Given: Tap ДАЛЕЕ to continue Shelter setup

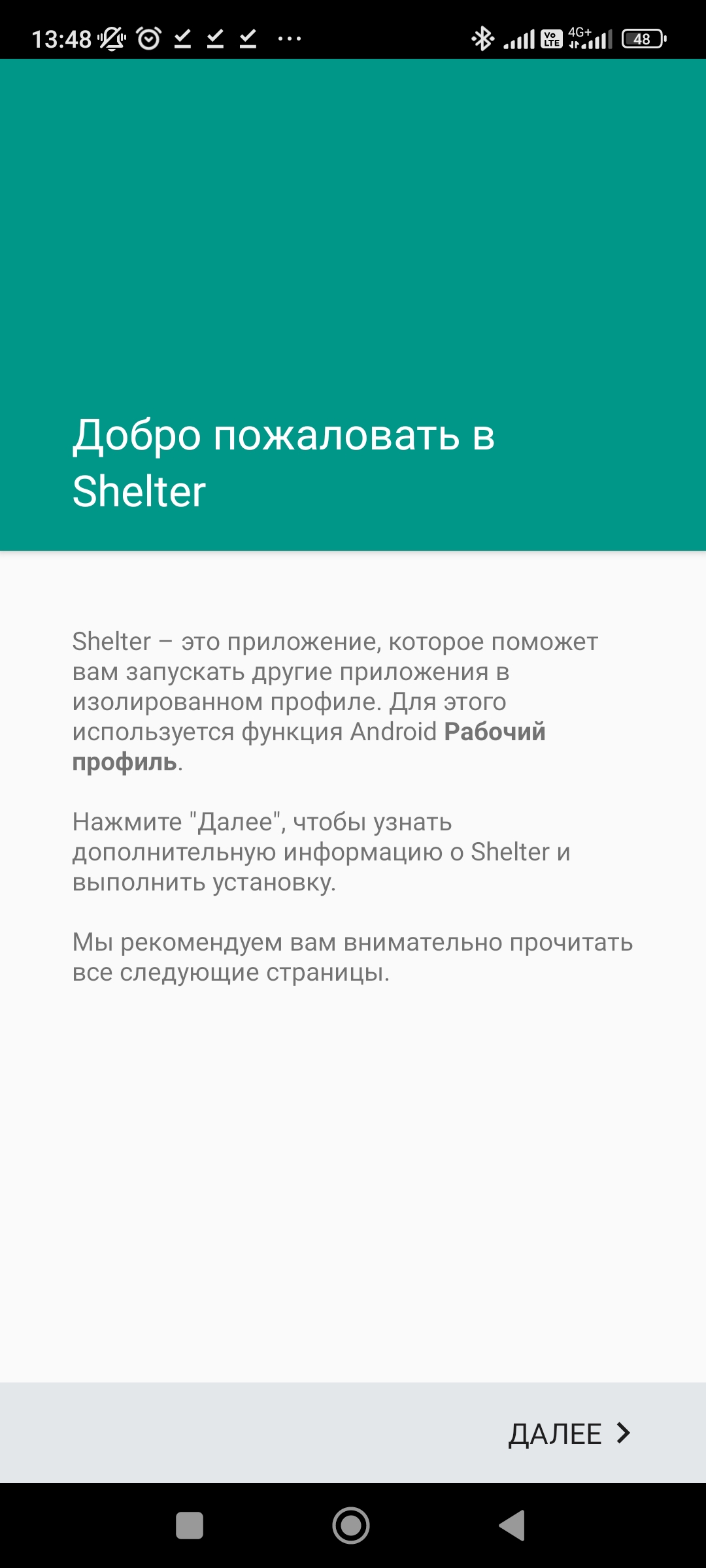Looking at the screenshot, I should point(569,1433).
